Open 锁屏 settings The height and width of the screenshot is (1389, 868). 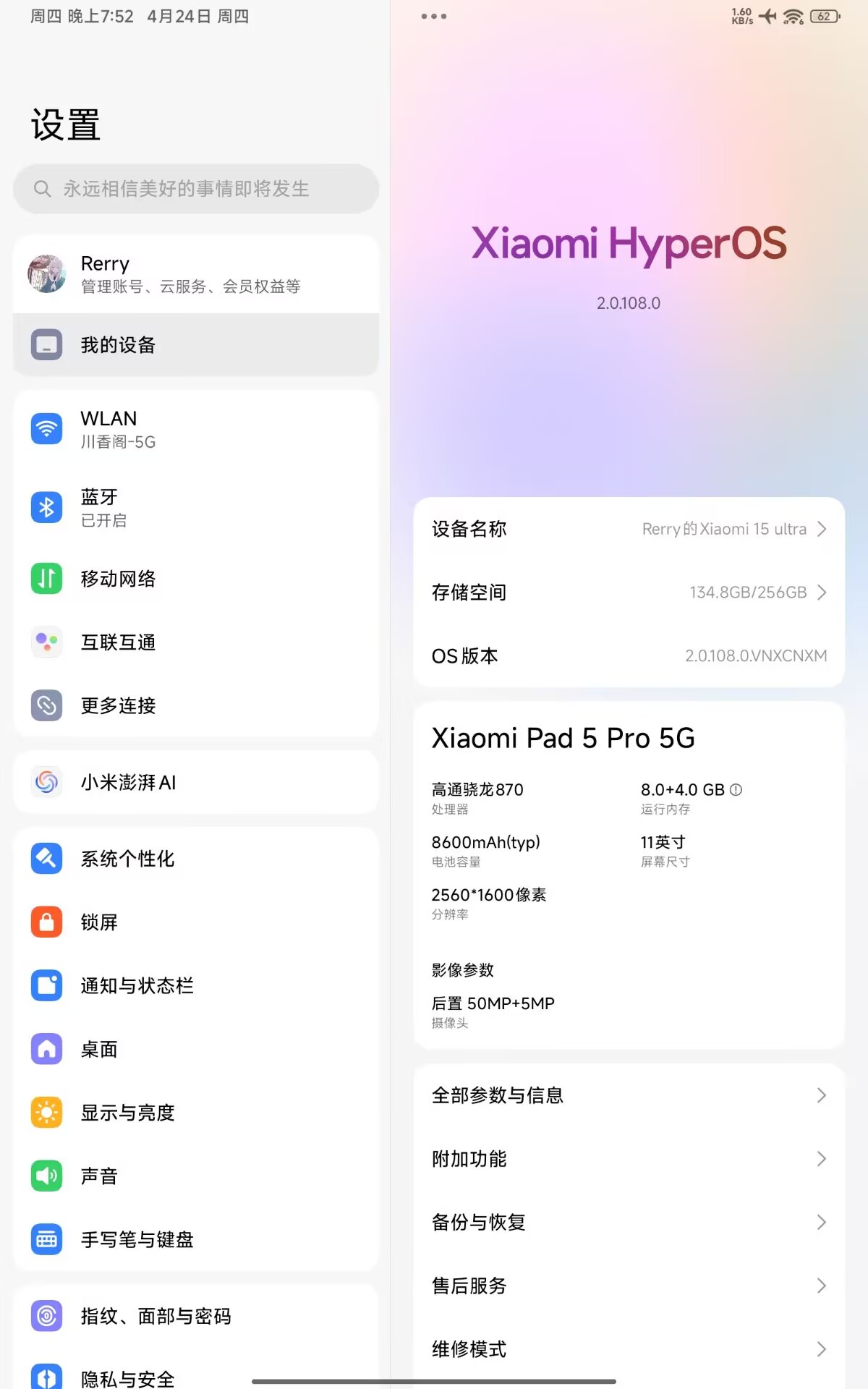click(195, 922)
